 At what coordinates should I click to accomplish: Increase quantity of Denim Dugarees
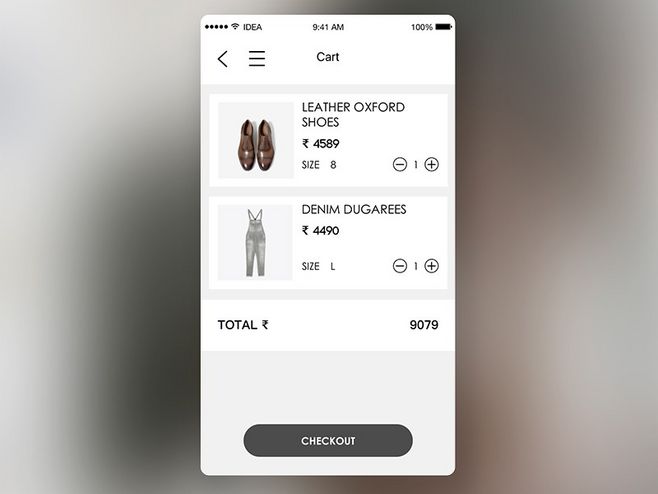click(x=431, y=266)
